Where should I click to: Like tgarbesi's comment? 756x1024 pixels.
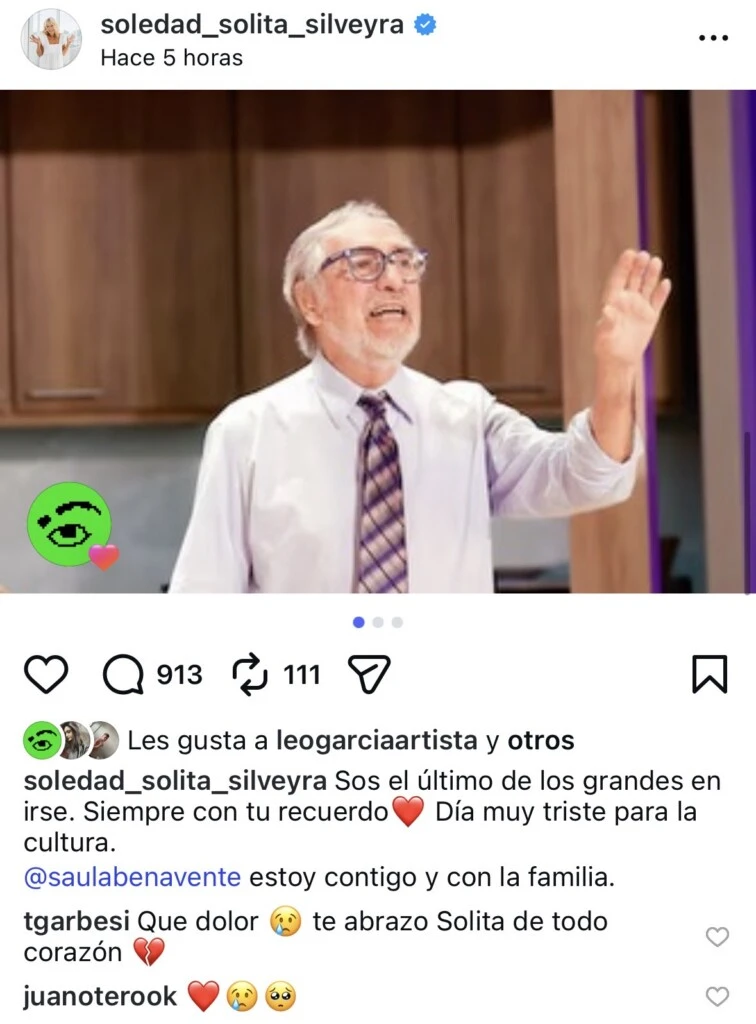pyautogui.click(x=717, y=937)
